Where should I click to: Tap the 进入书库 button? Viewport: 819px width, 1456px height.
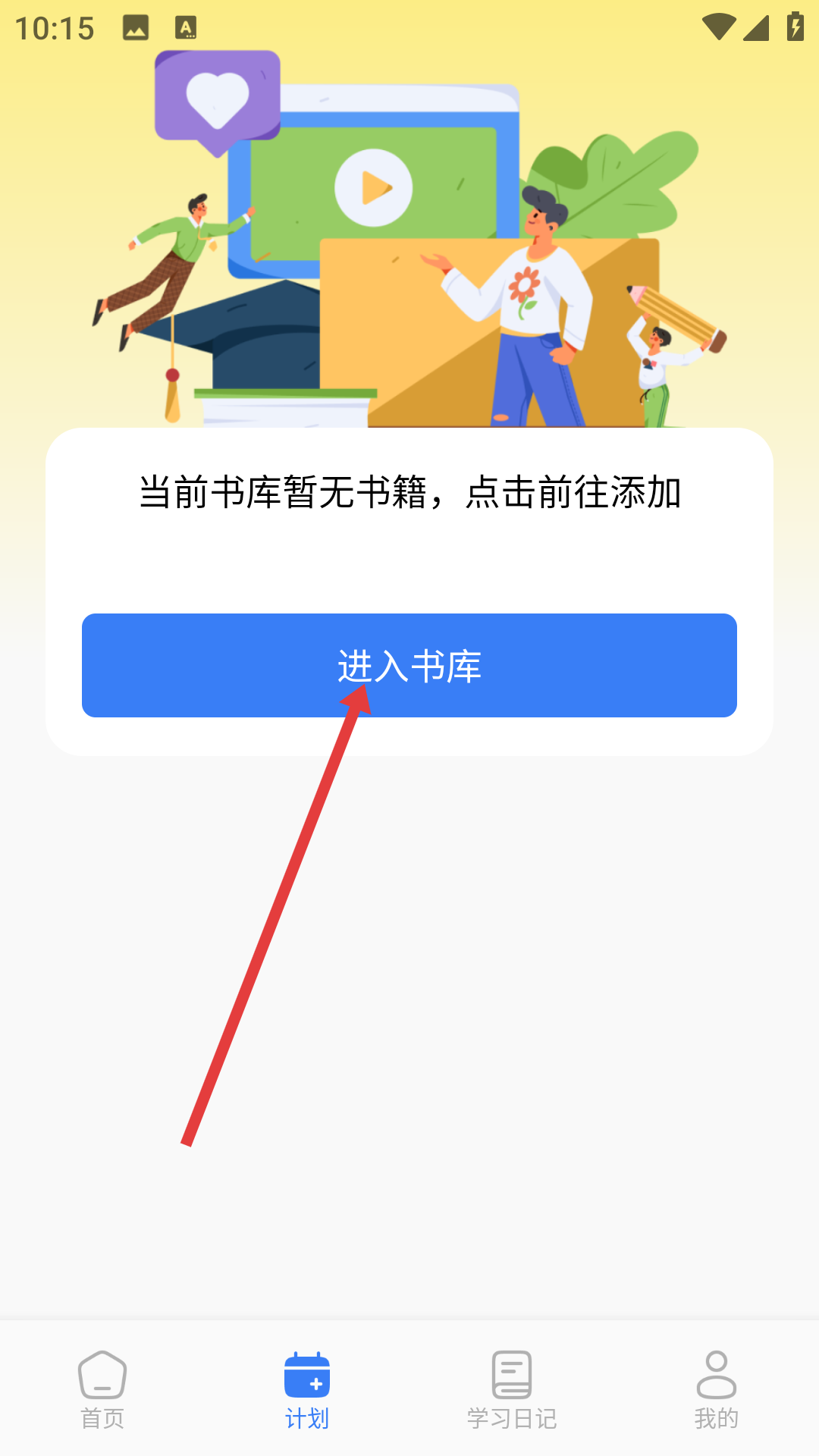(409, 665)
